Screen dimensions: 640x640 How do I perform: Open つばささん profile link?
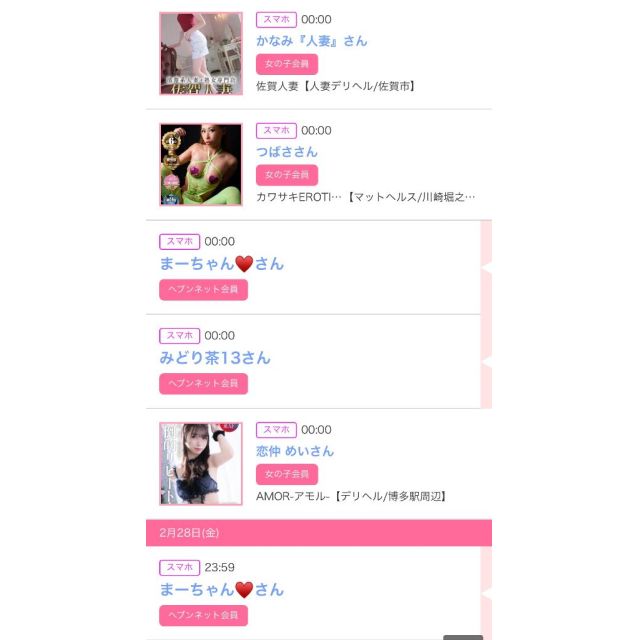pyautogui.click(x=286, y=152)
